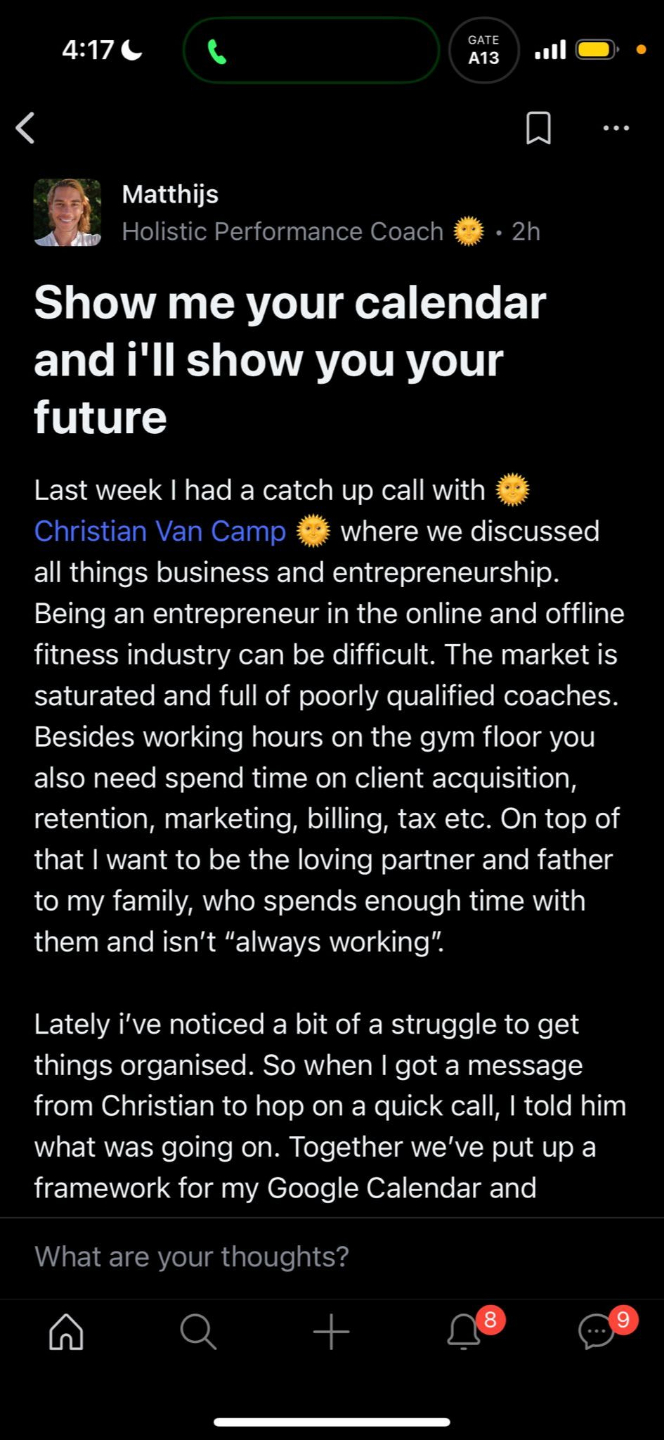Open the chat messages tab
This screenshot has width=664, height=1440.
click(597, 1332)
